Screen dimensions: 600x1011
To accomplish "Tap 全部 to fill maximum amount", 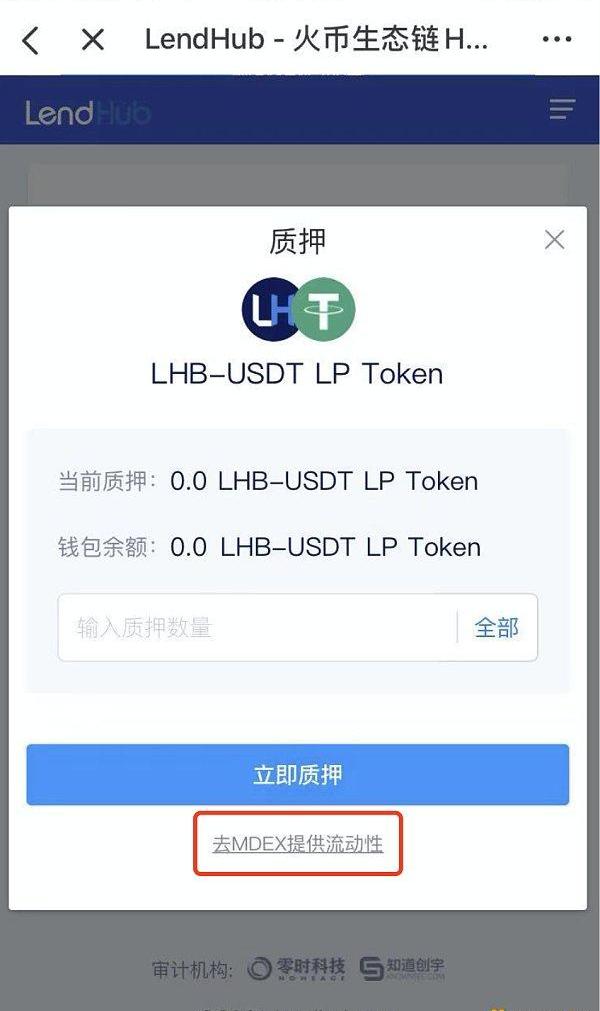I will click(496, 628).
